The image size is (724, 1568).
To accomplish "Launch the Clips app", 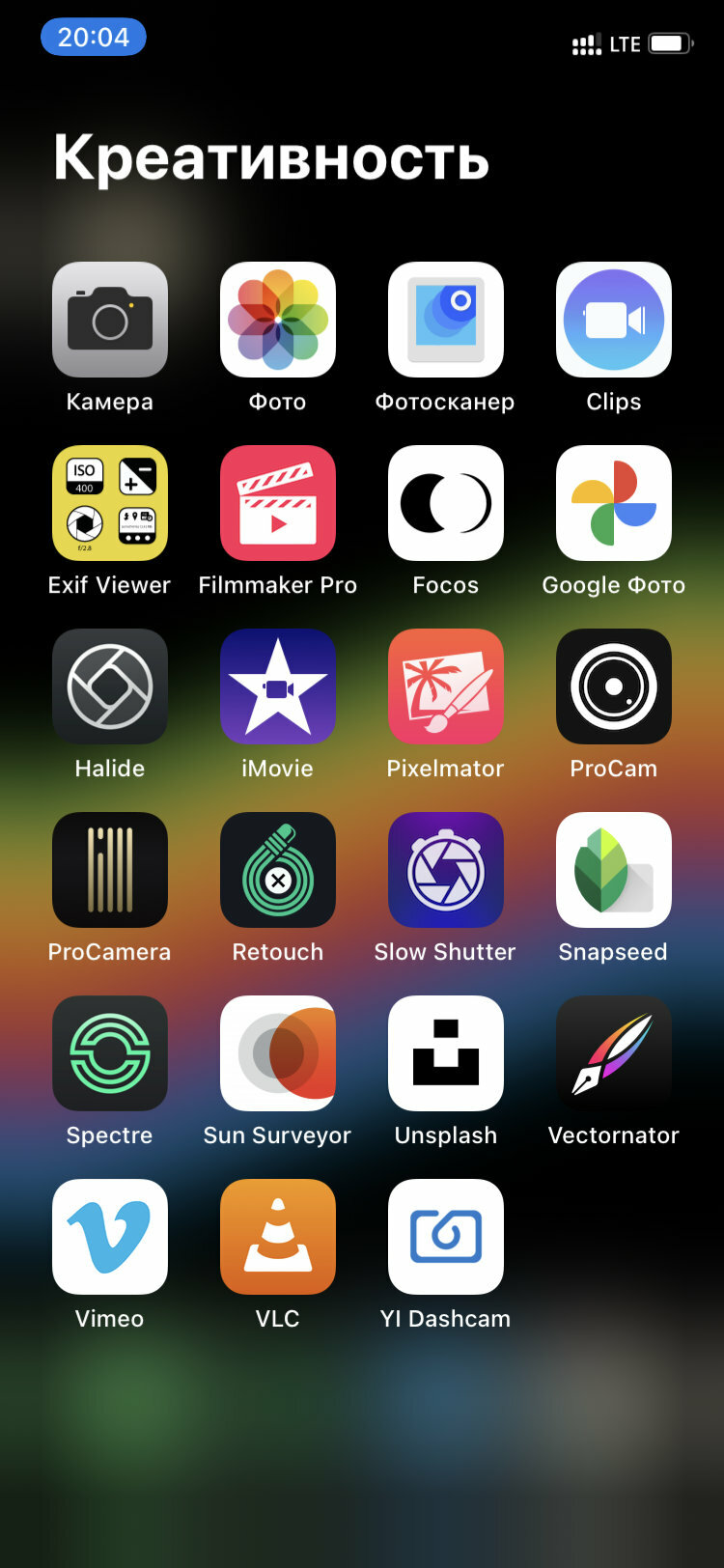I will (614, 320).
